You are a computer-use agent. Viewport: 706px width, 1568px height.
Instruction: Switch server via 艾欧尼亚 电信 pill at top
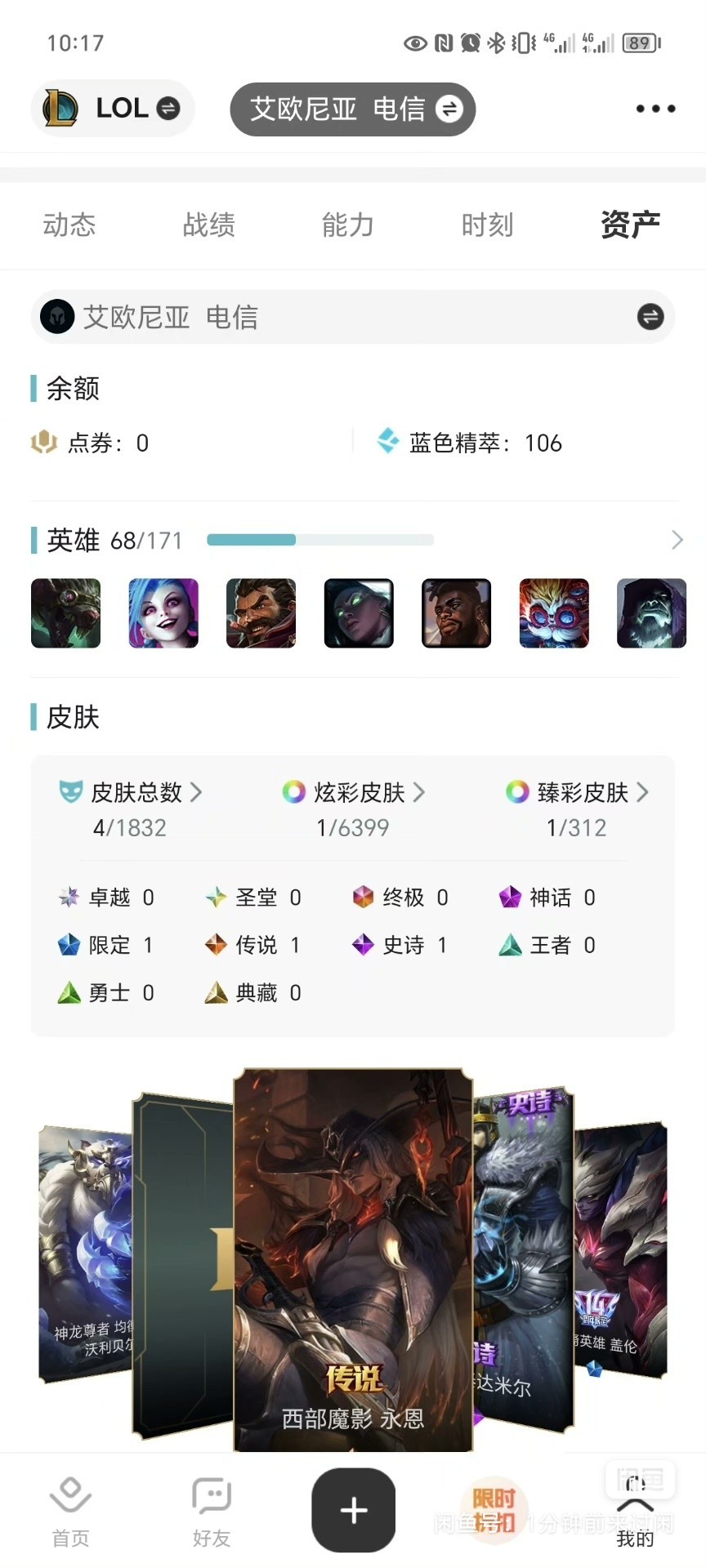(x=353, y=109)
